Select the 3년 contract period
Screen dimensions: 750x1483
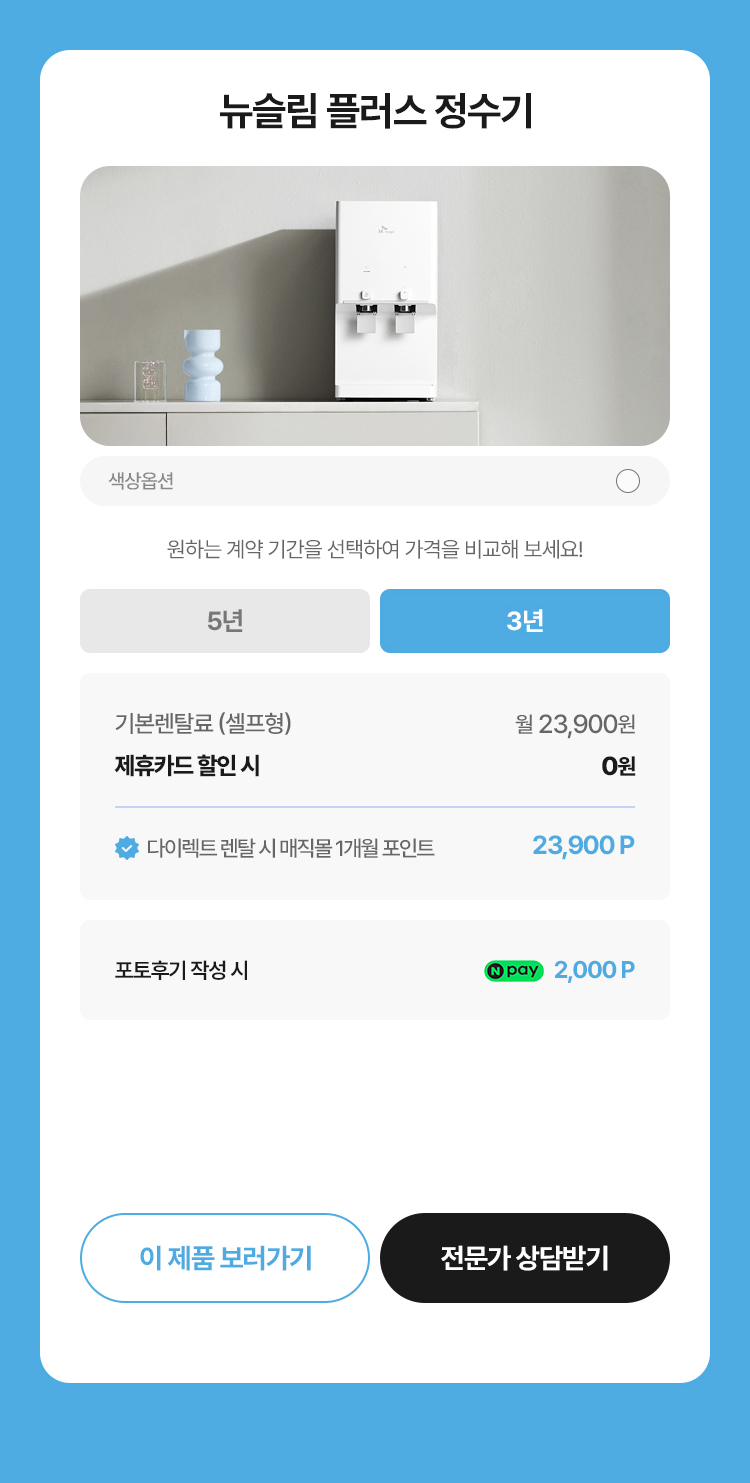click(x=525, y=621)
